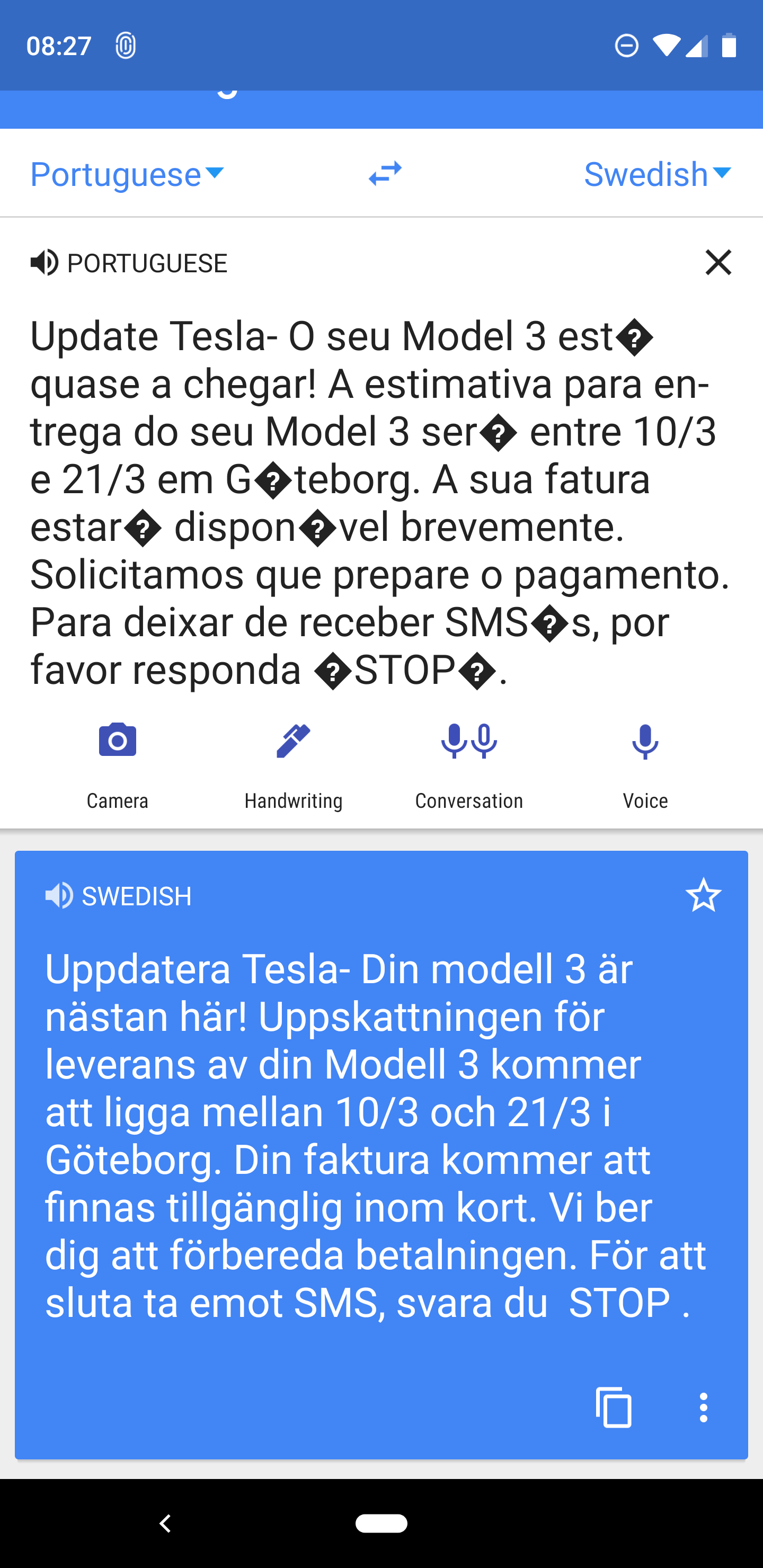Open the translation card overflow menu
This screenshot has height=1568, width=763.
pos(703,1407)
